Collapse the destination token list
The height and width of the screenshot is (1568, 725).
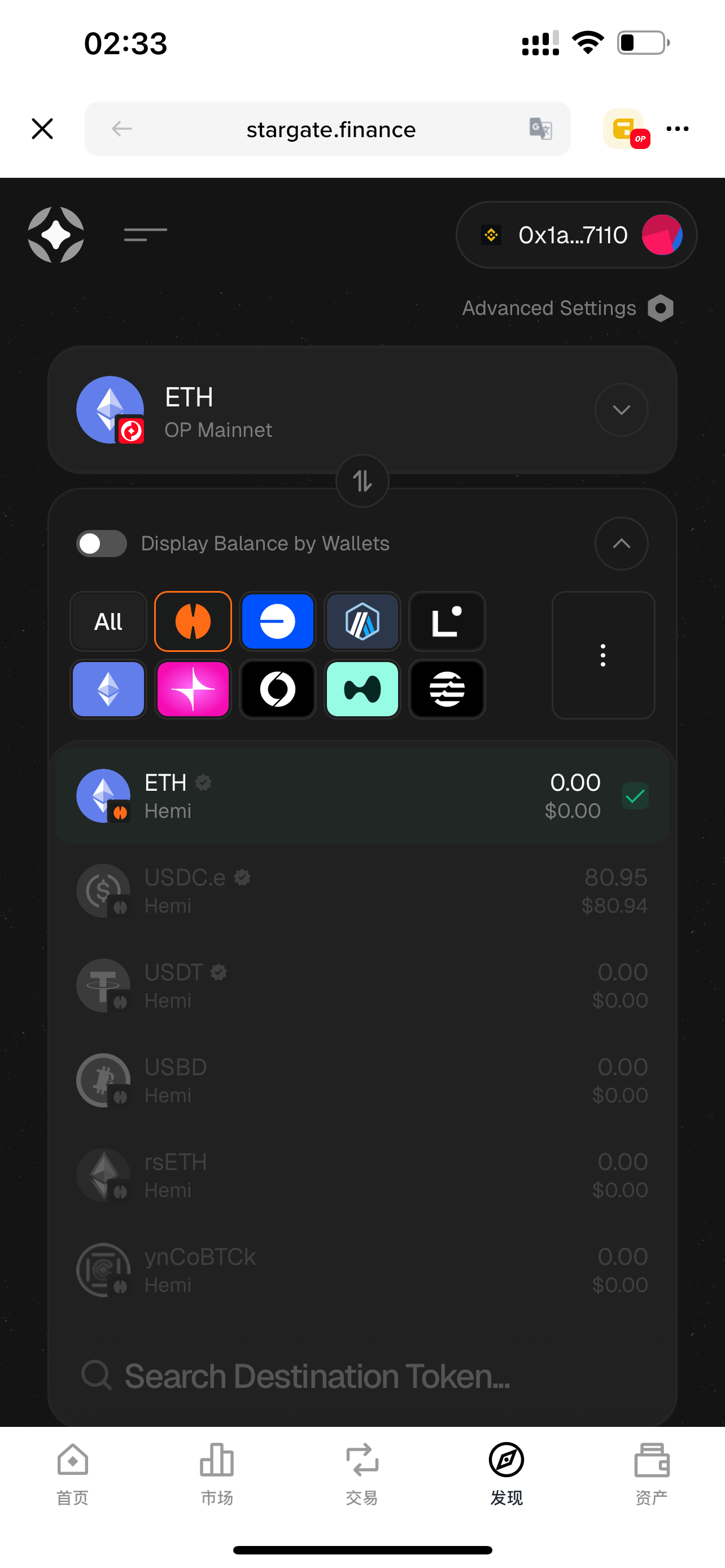pos(621,543)
